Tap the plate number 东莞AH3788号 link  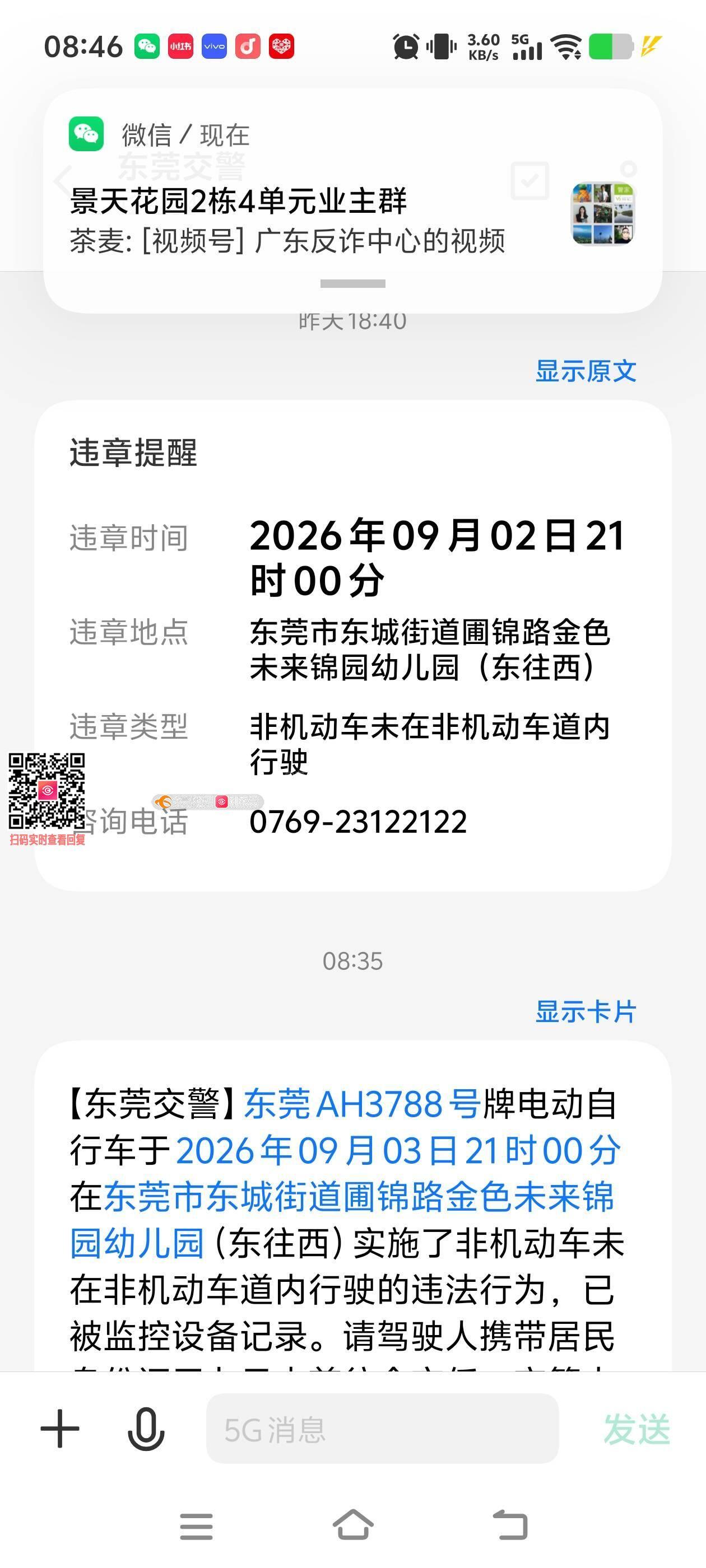click(363, 1104)
